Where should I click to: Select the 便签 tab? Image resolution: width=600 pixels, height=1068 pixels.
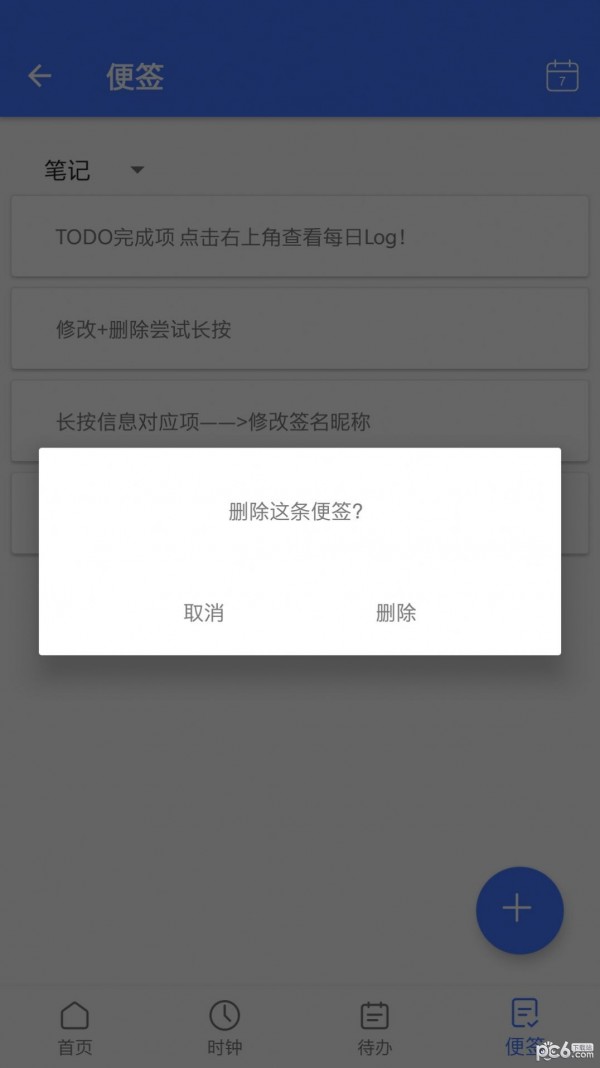524,1027
